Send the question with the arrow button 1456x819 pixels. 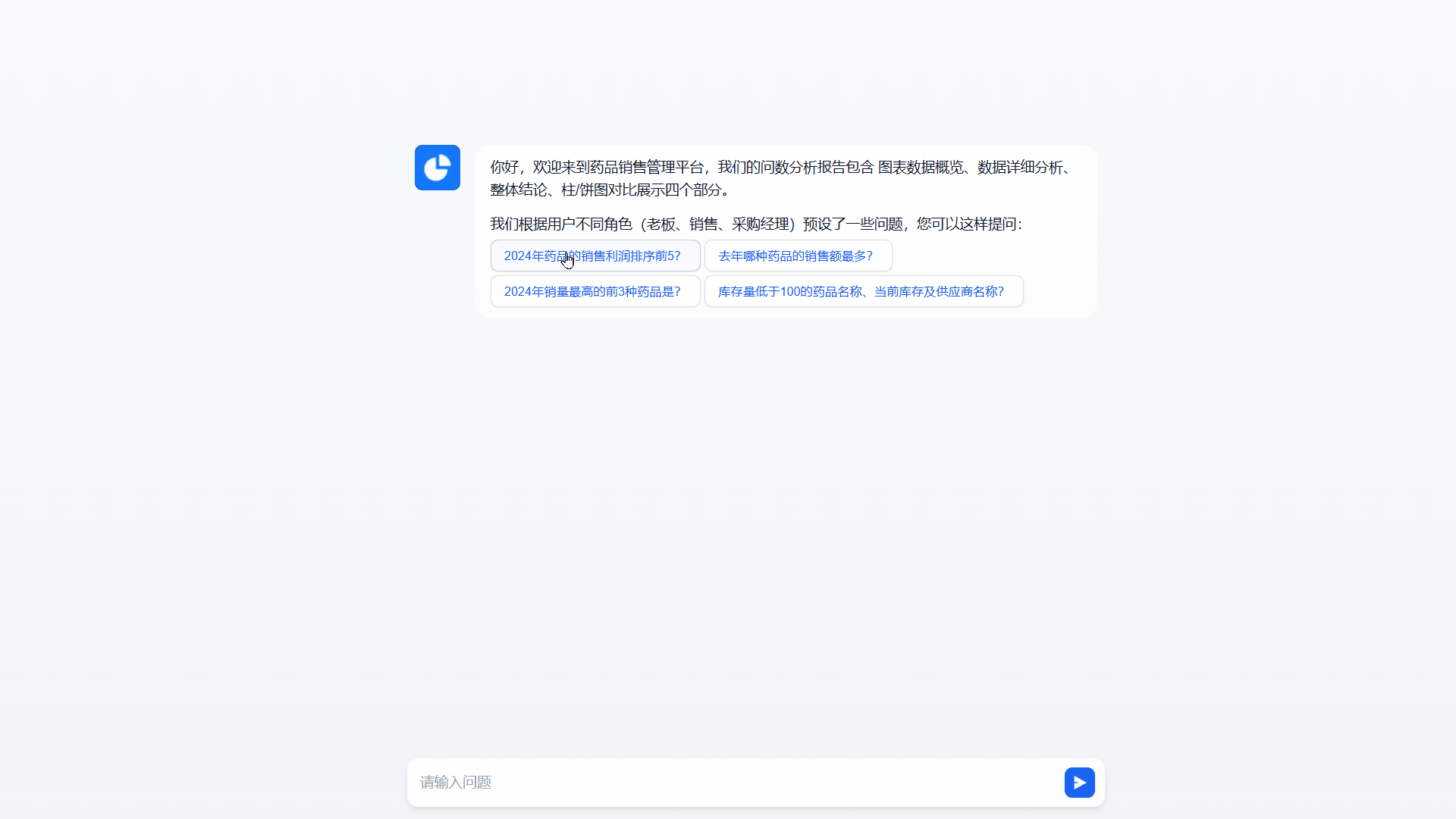point(1079,783)
